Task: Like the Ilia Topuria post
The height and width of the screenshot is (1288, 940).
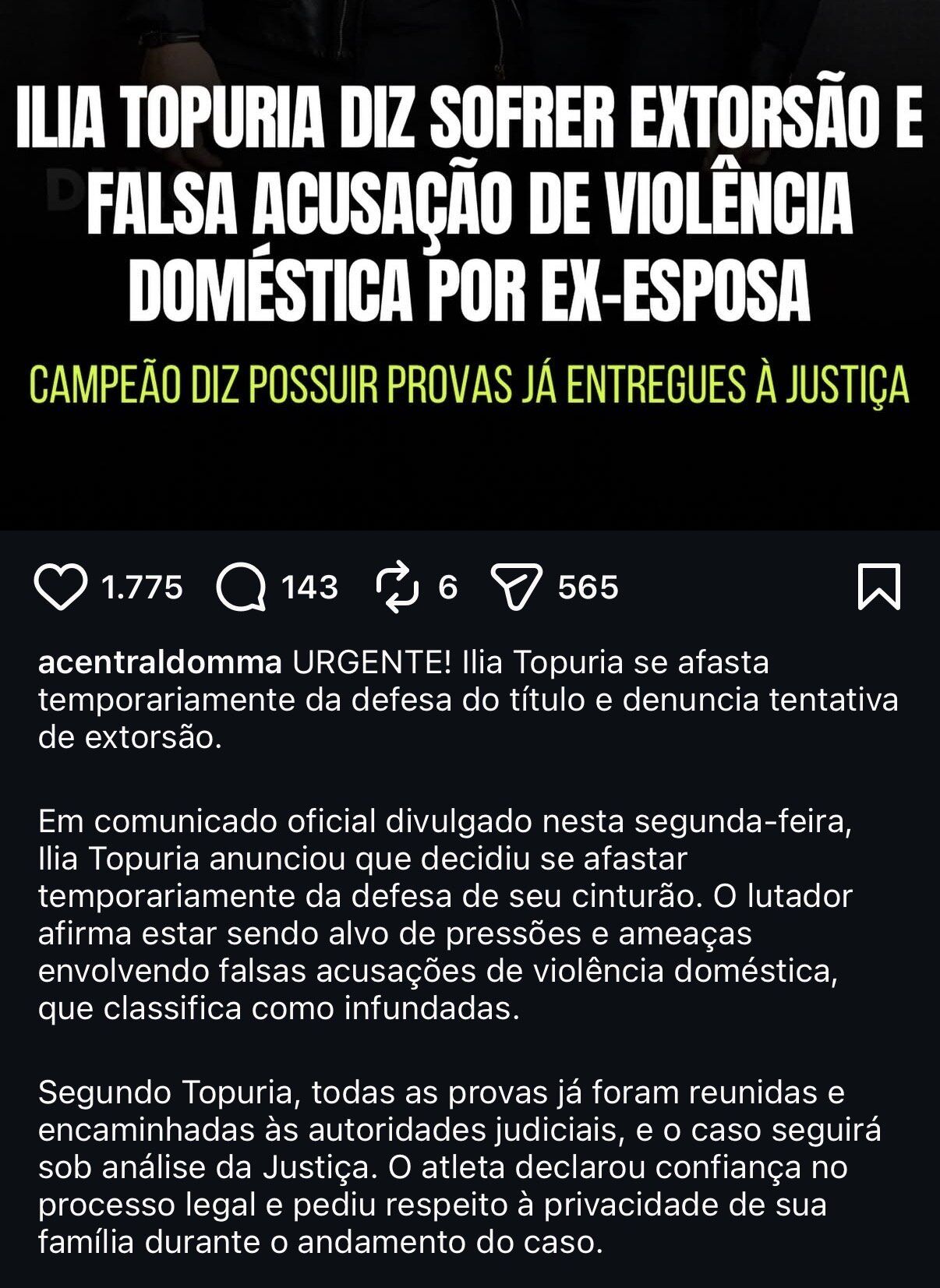Action: coord(61,588)
